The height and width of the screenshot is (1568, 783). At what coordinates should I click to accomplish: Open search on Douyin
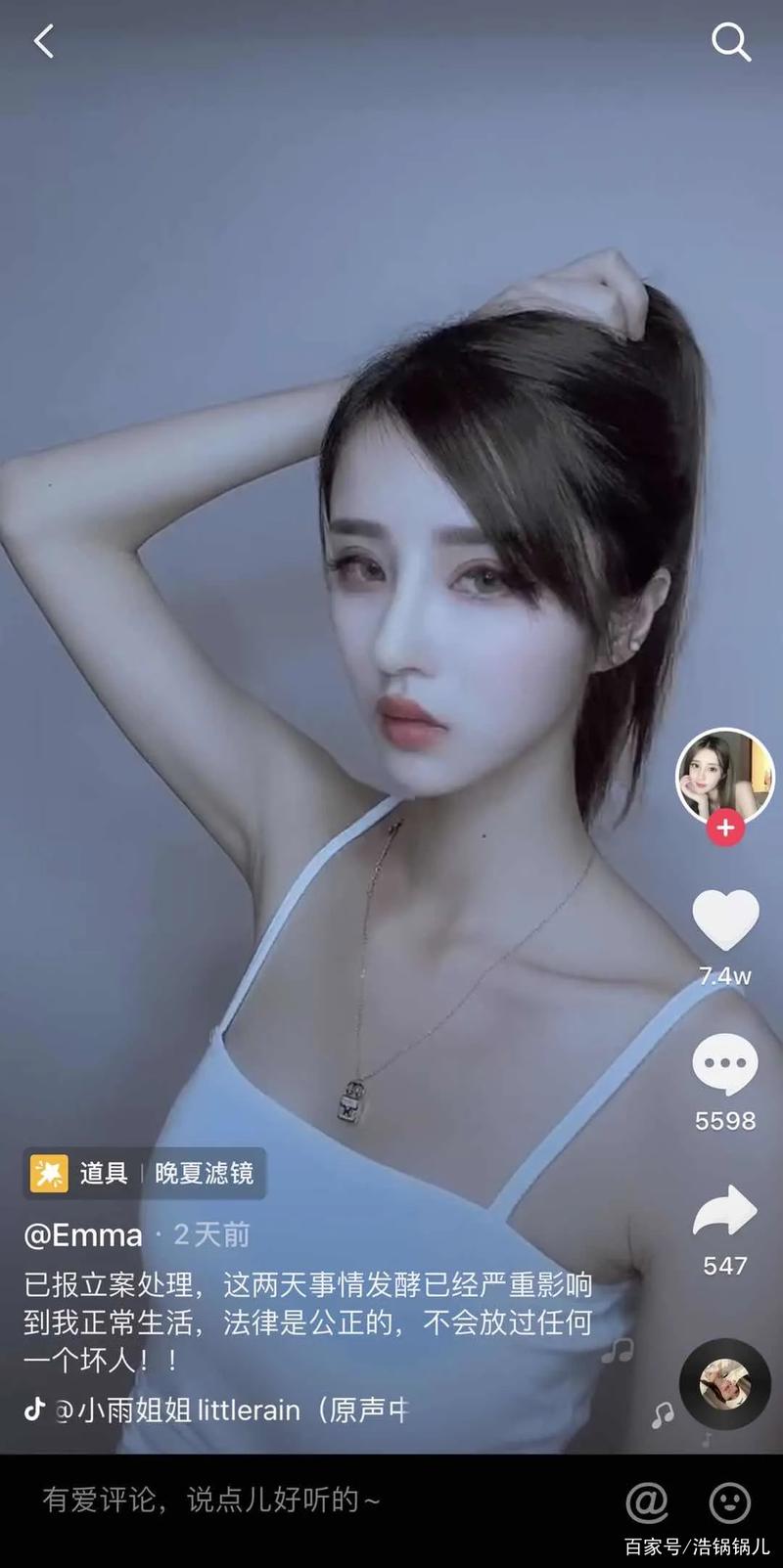pos(732,41)
